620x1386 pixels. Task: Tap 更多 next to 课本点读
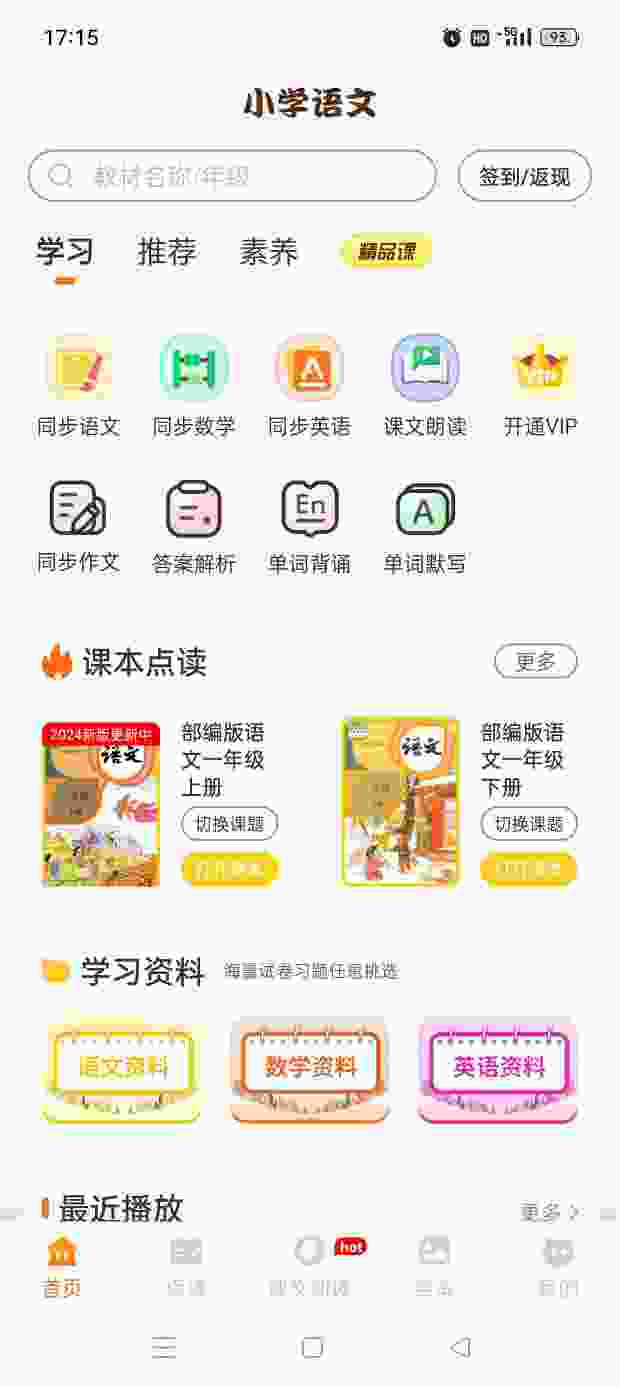pyautogui.click(x=536, y=661)
